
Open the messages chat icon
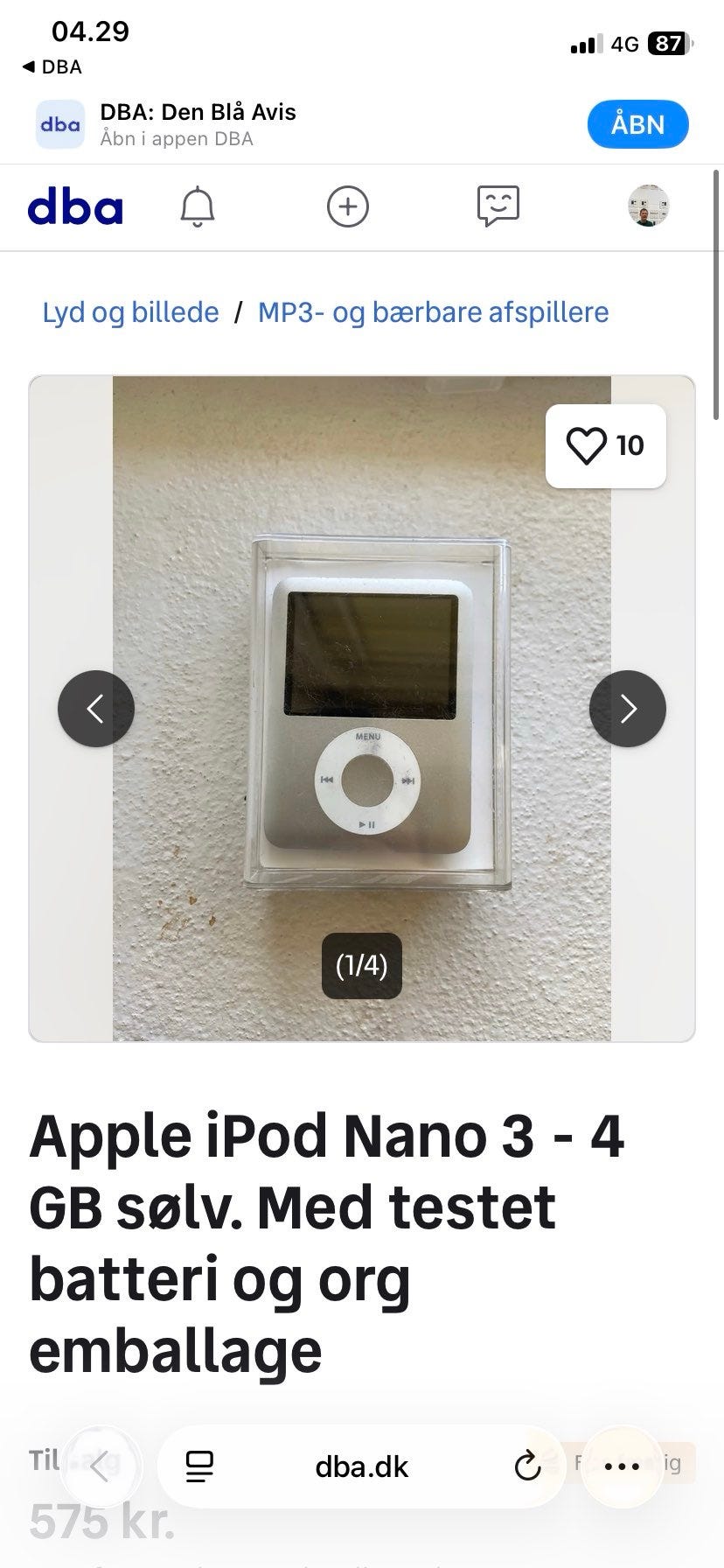498,207
